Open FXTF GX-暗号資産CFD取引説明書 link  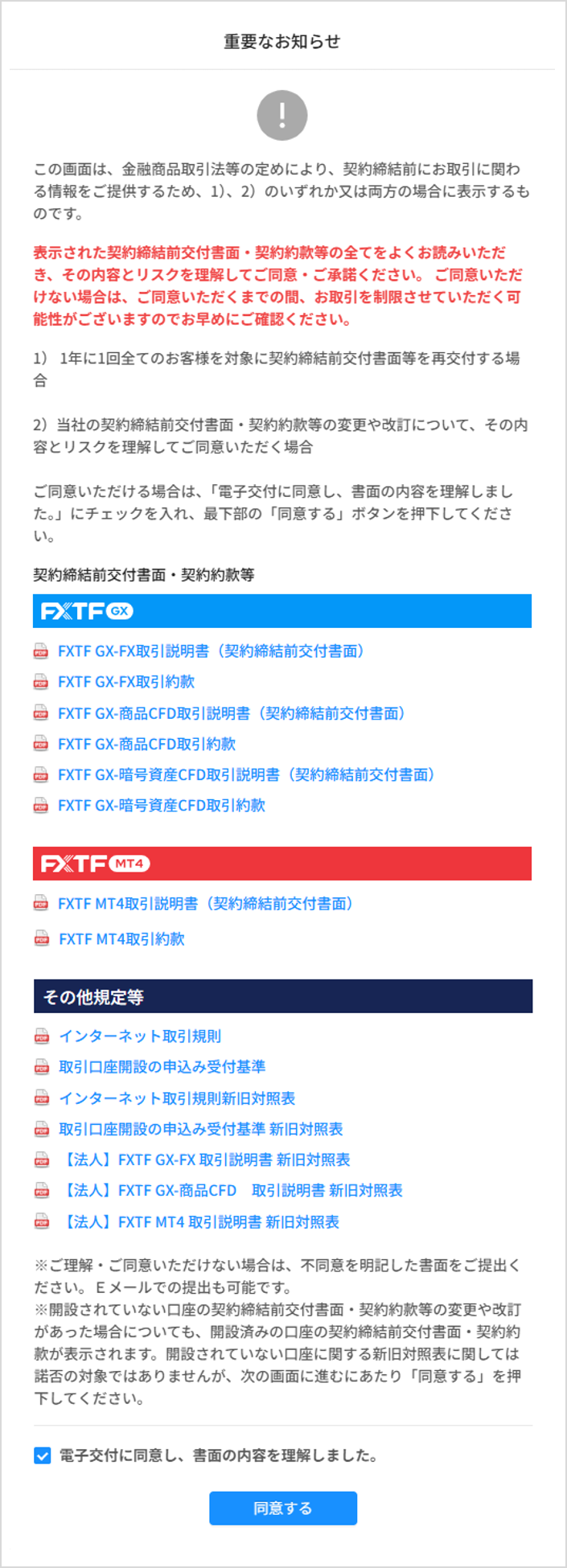(246, 774)
